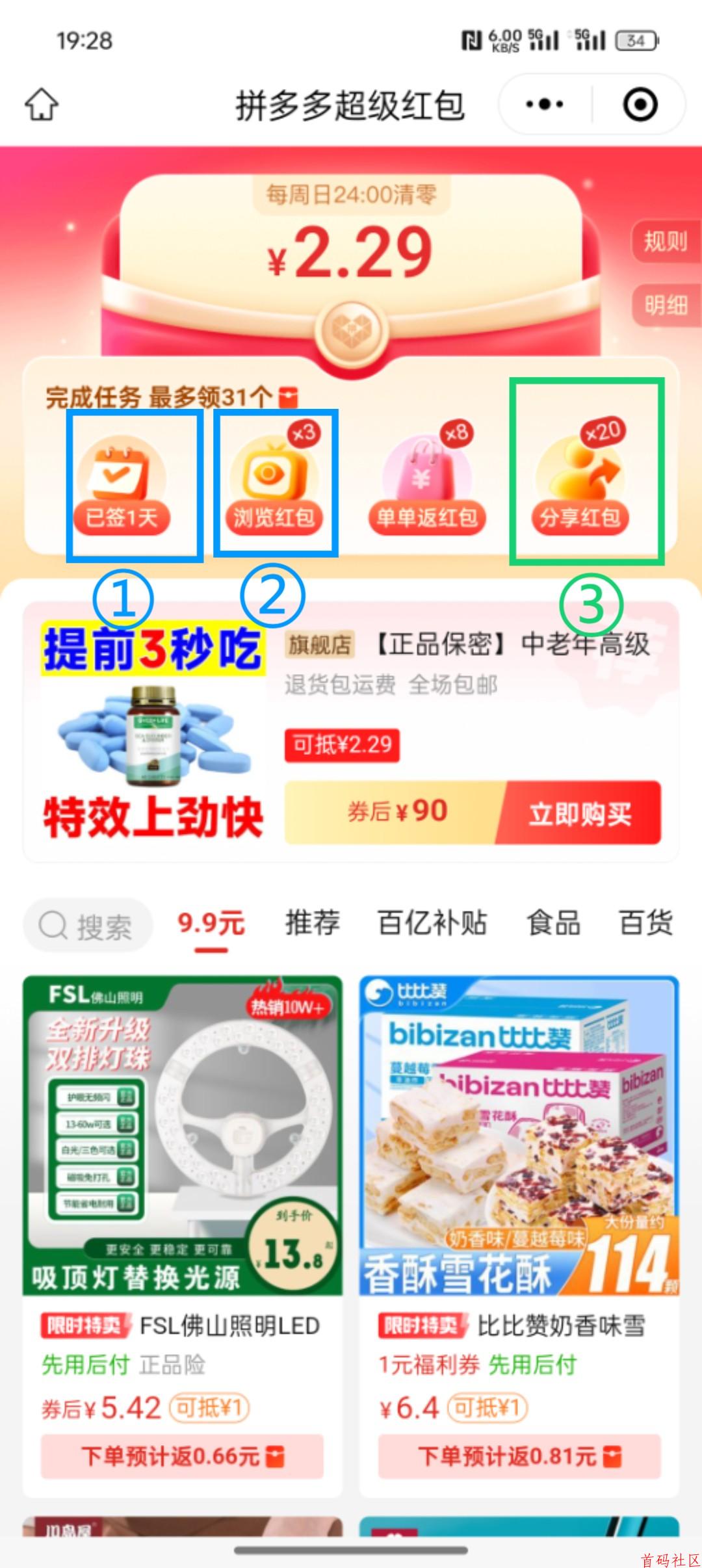Viewport: 702px width, 1568px height.
Task: Tap 下单预计返0.81元 button
Action: 519,1457
